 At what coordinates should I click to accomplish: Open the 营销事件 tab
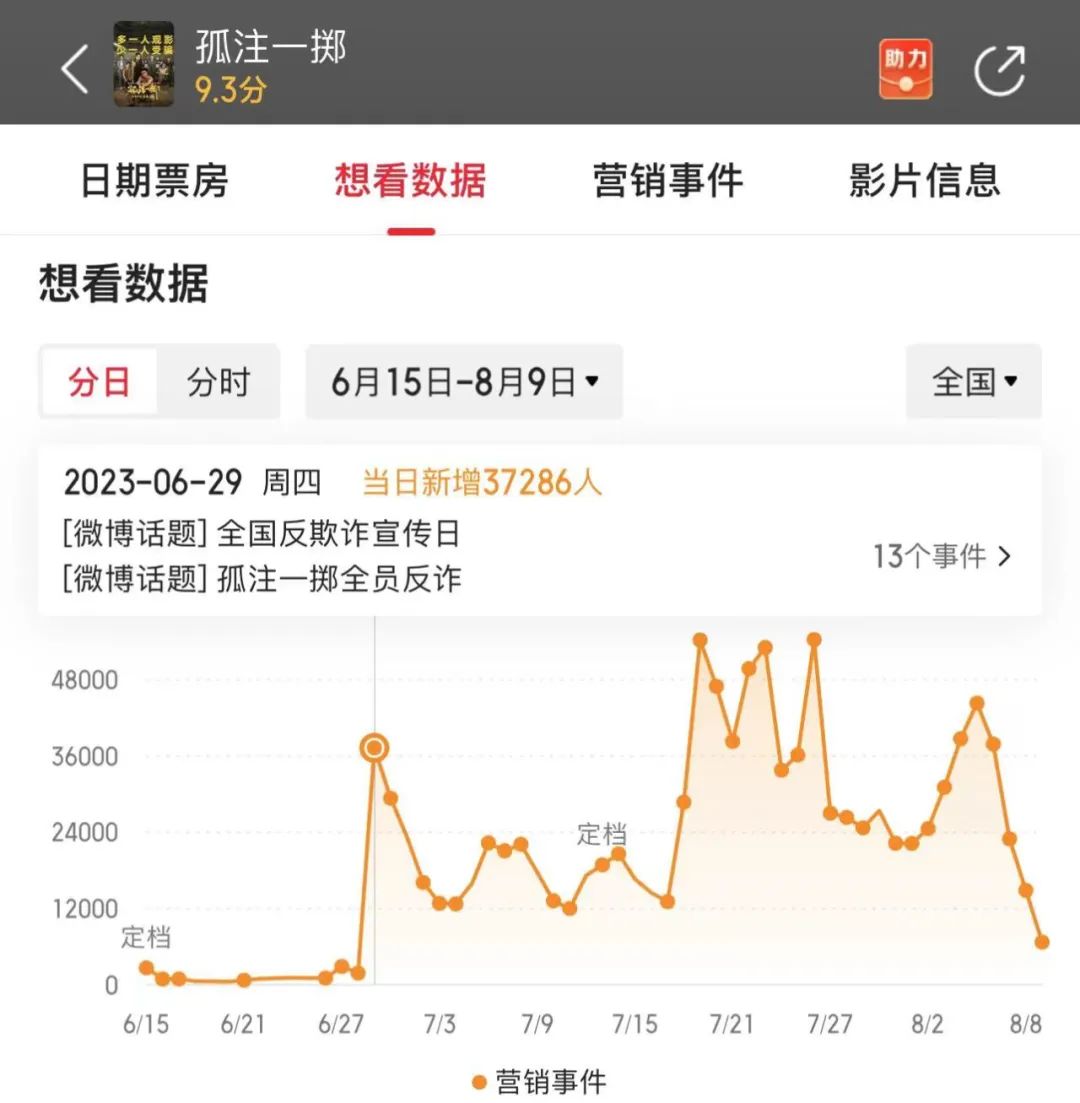point(668,181)
